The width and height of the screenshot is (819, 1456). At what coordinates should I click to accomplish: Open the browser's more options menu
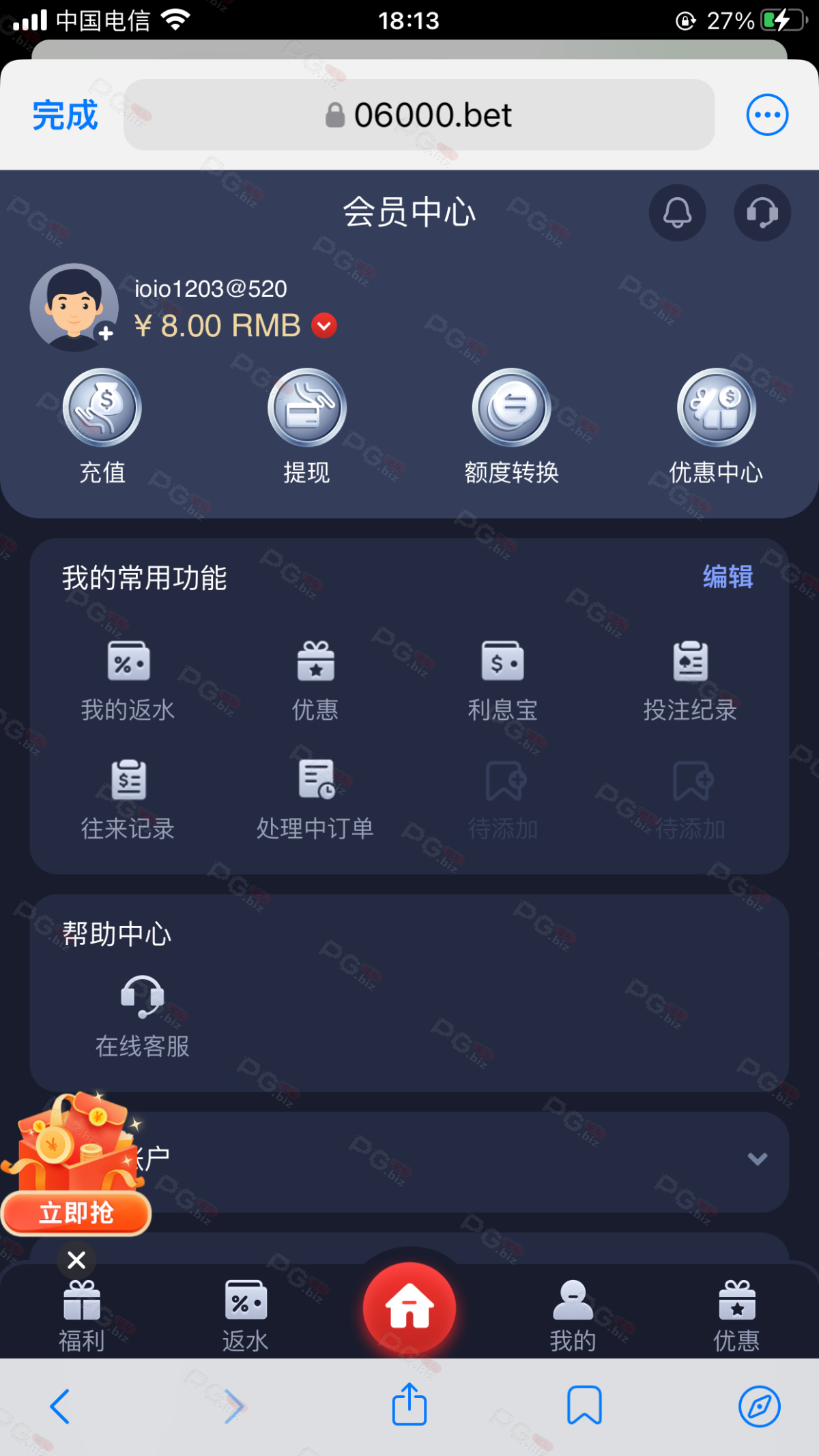767,115
